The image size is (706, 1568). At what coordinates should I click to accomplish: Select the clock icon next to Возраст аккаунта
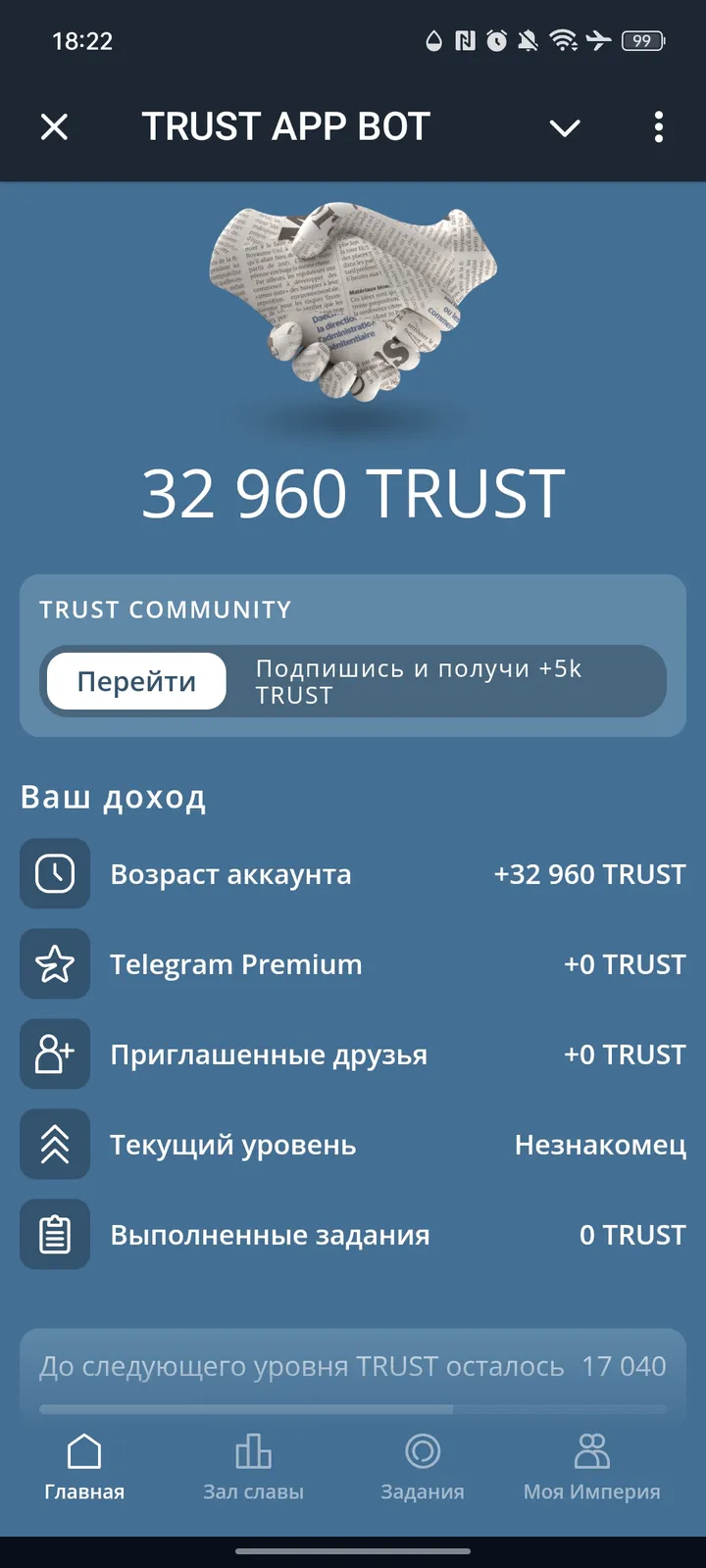pyautogui.click(x=55, y=873)
